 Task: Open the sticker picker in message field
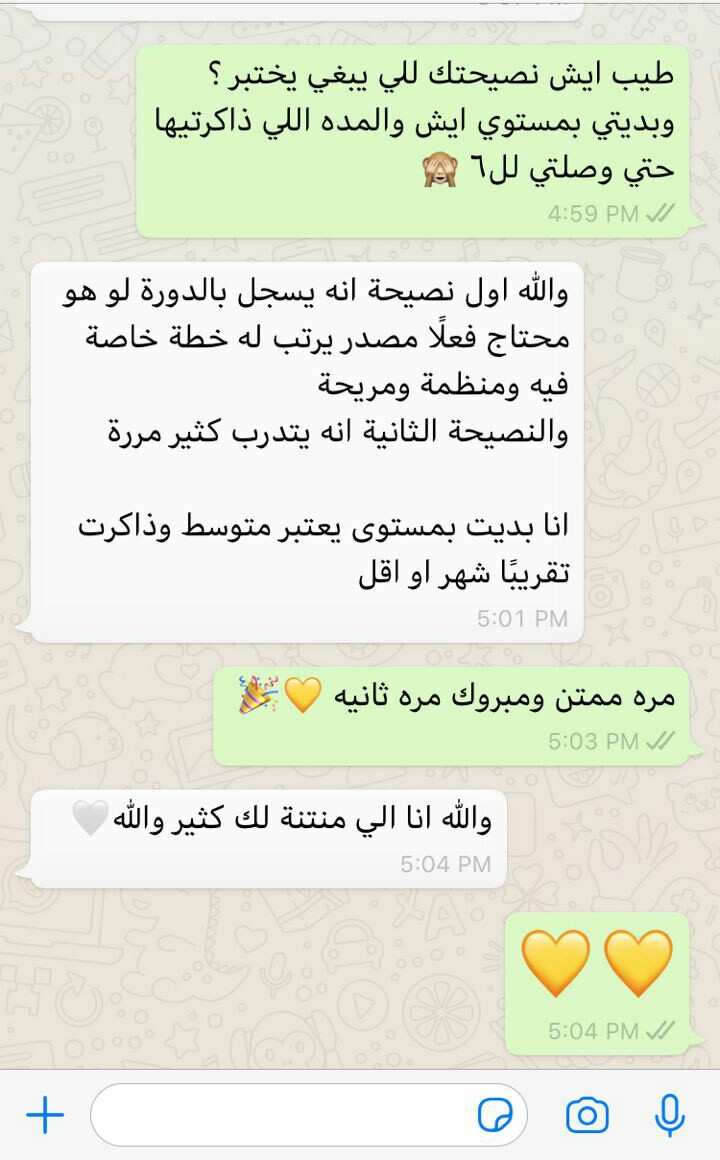click(x=496, y=1115)
